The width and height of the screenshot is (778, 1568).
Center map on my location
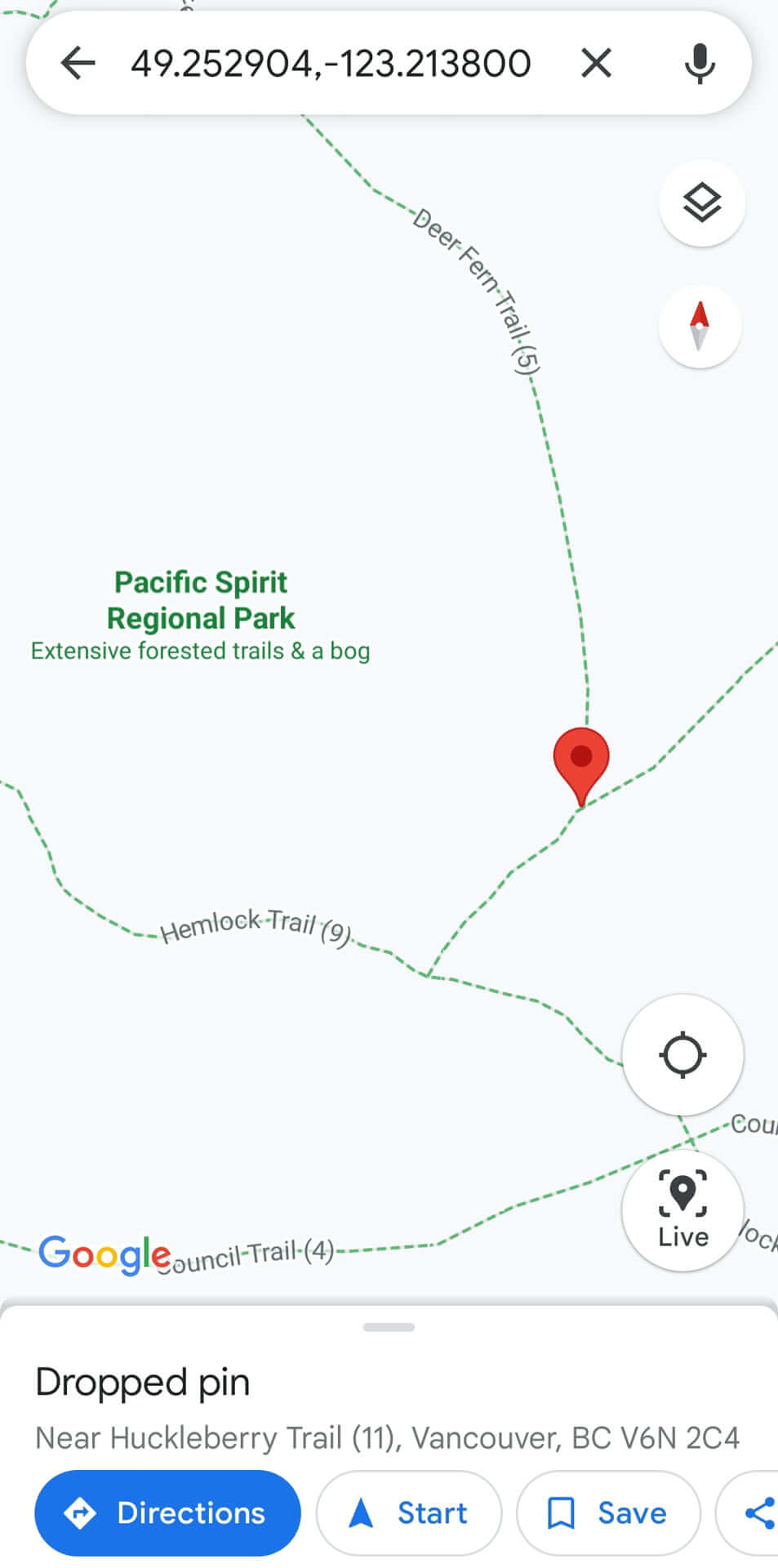point(682,1054)
